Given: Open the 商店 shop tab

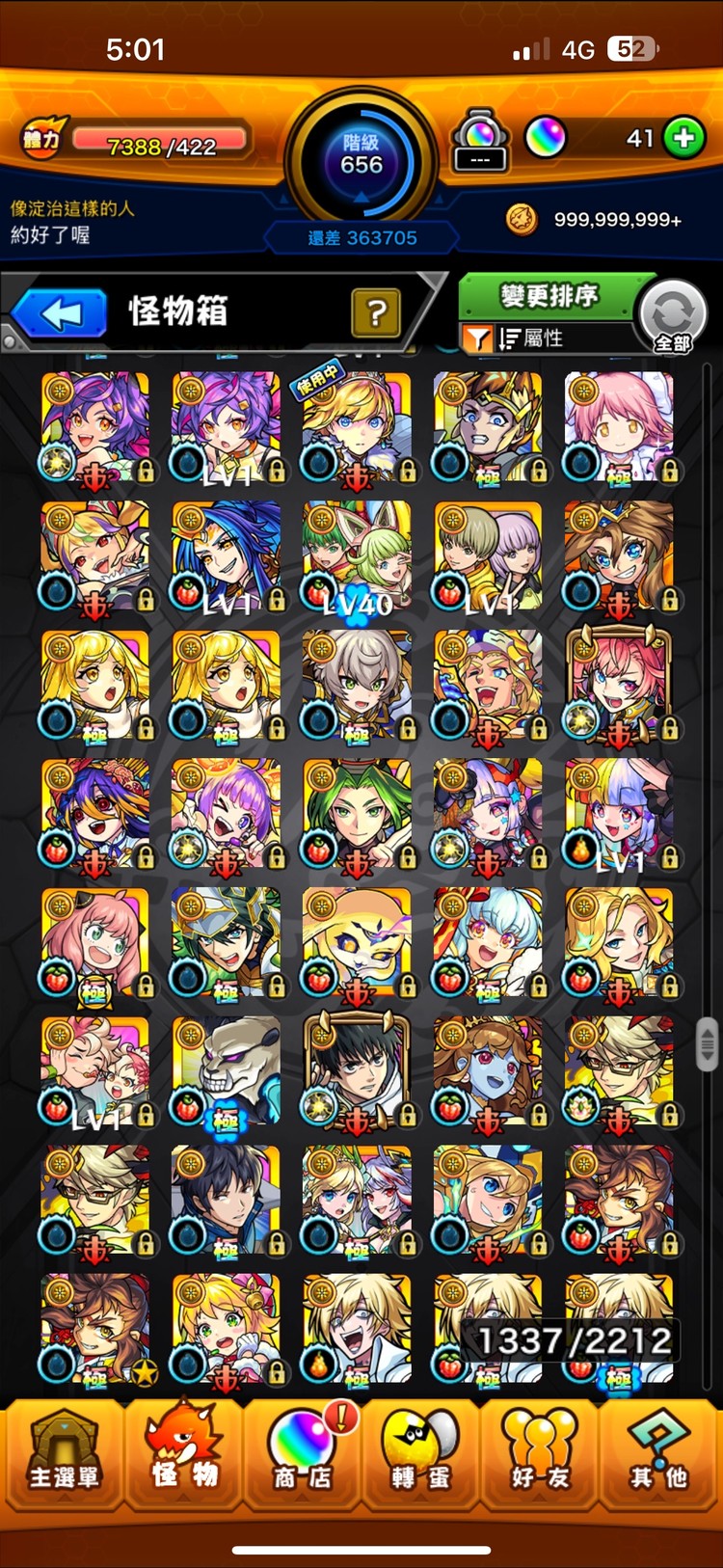Looking at the screenshot, I should (302, 1454).
